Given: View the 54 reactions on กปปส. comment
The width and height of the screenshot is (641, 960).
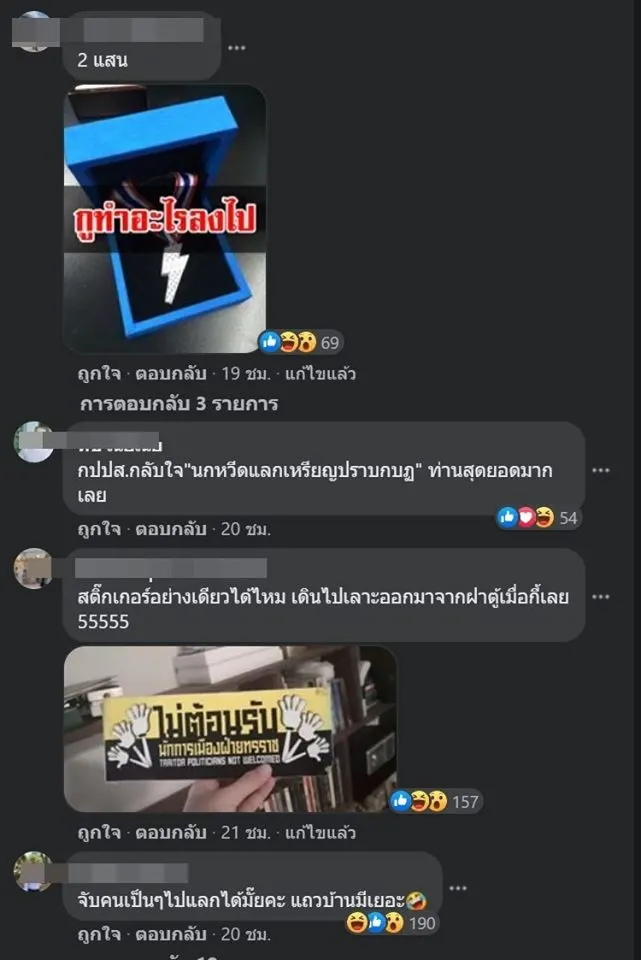Looking at the screenshot, I should click(x=538, y=517).
